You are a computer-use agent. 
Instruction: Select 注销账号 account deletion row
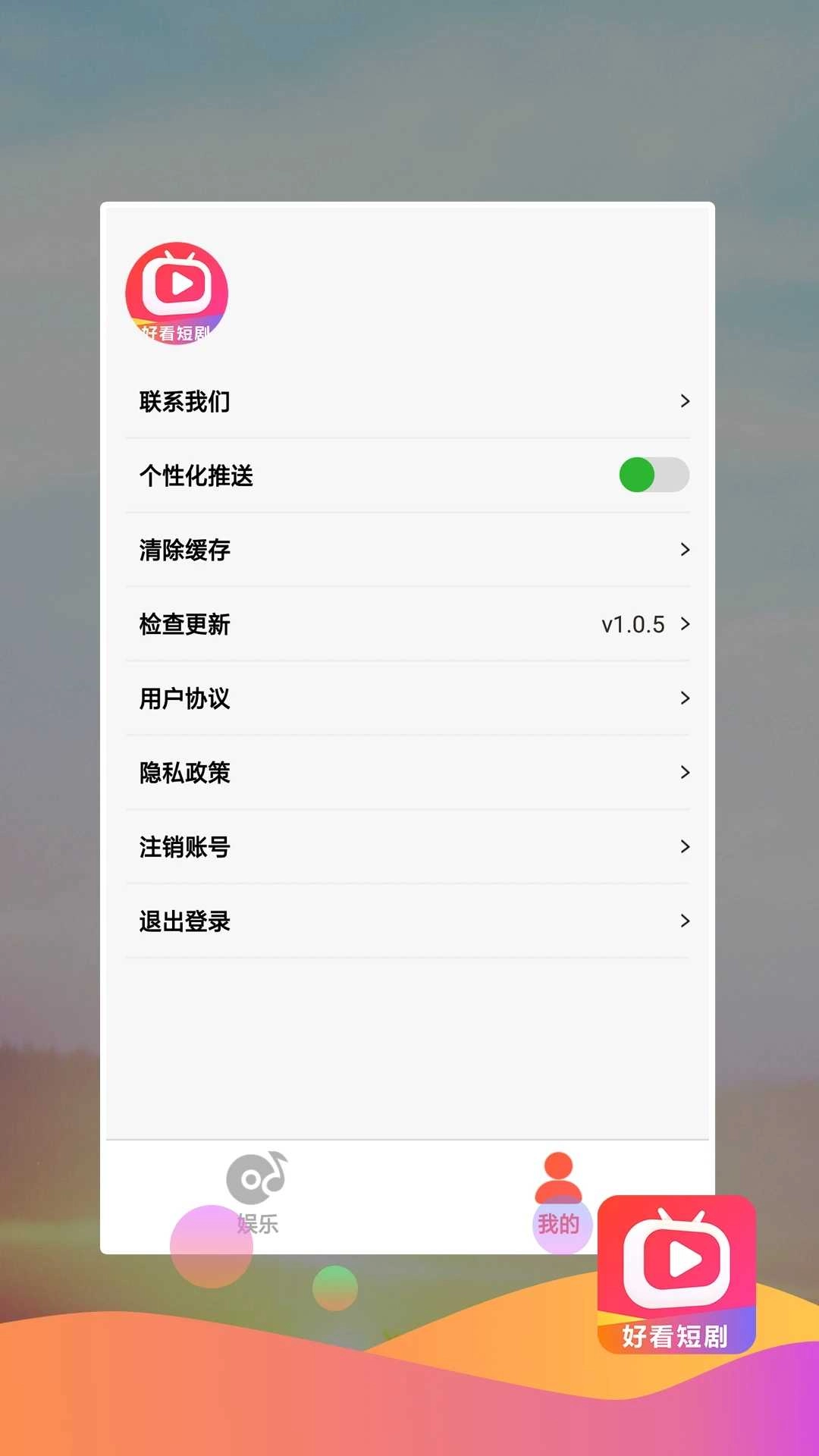409,847
